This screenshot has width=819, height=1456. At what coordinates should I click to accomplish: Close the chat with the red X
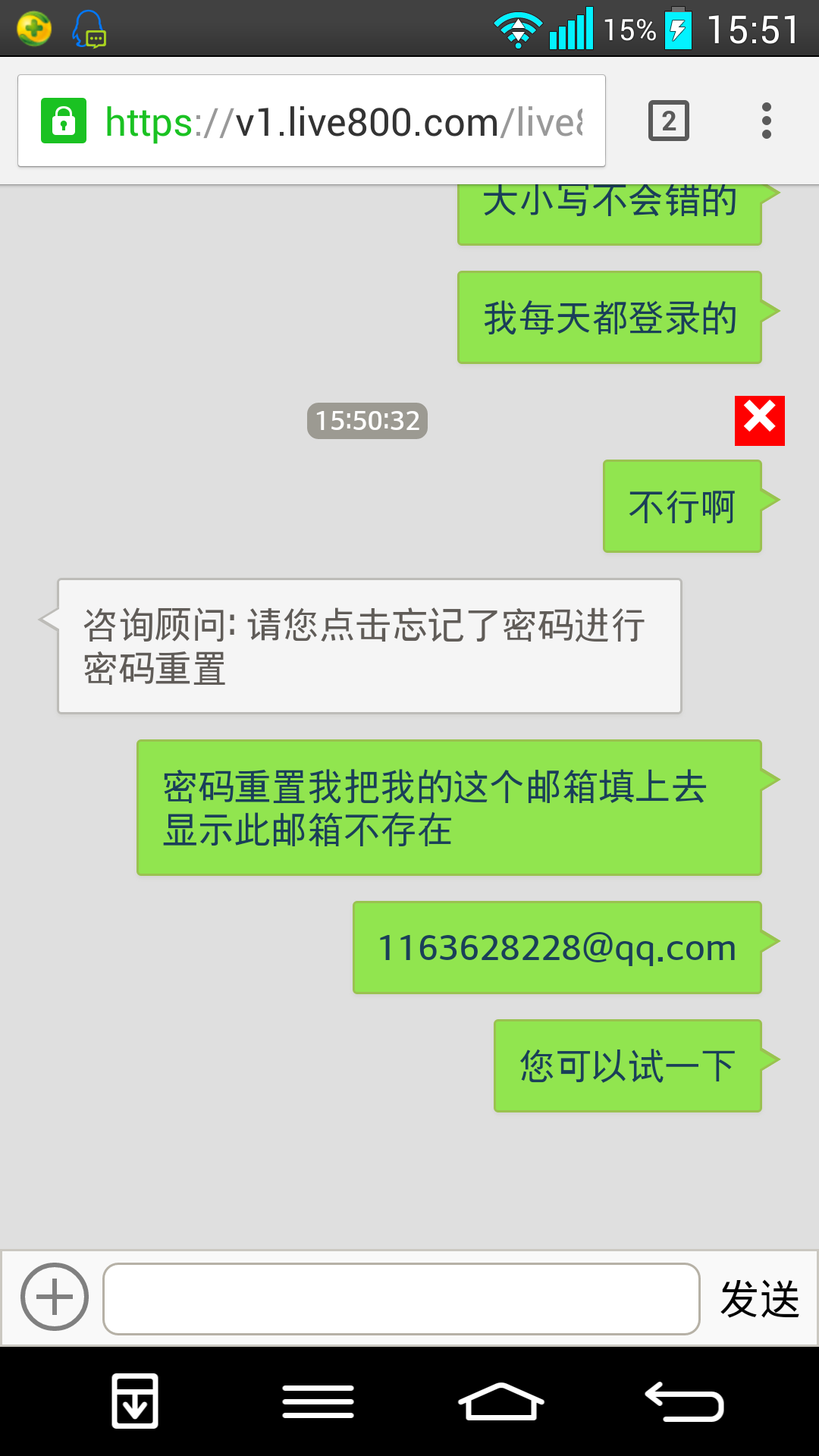point(759,420)
